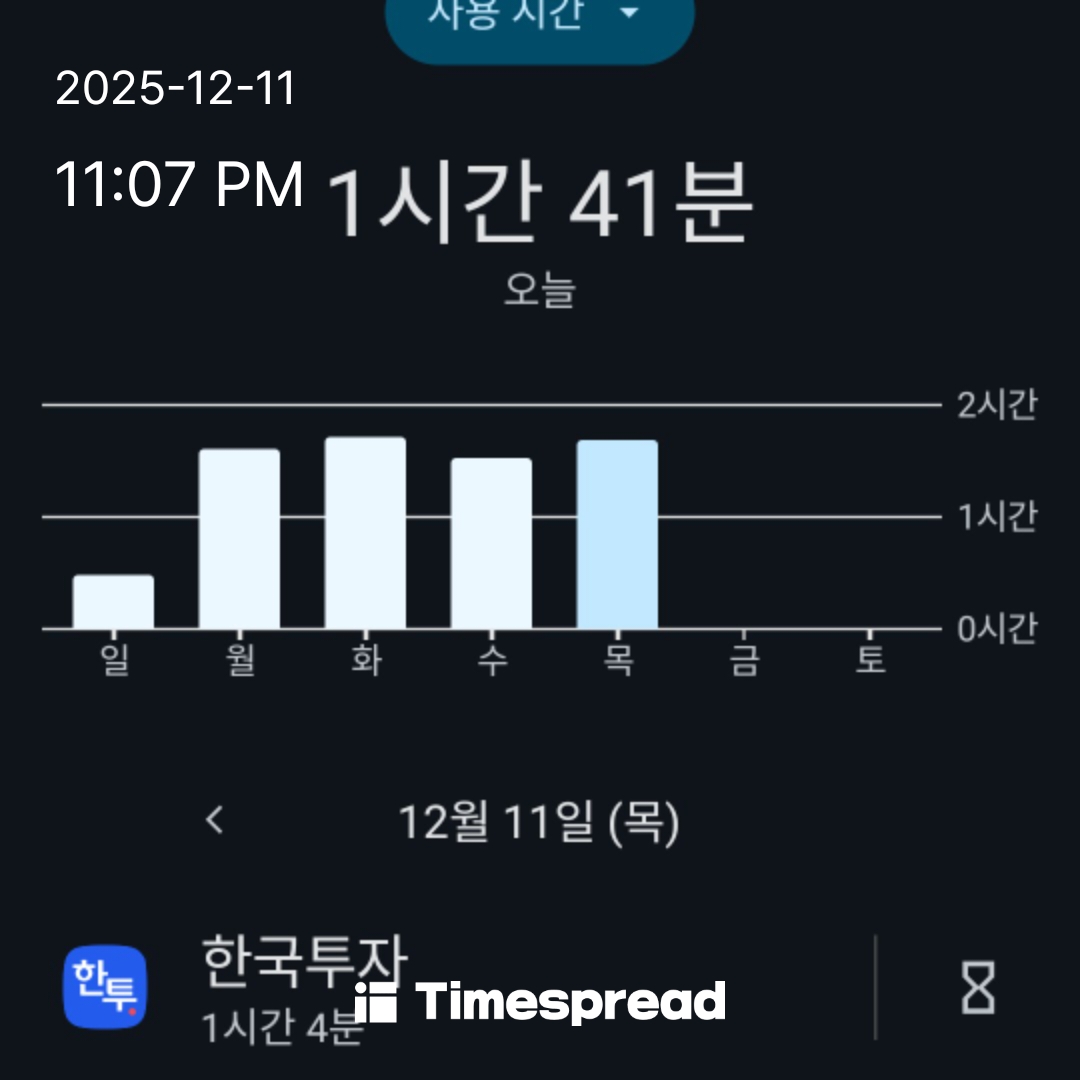Viewport: 1080px width, 1080px height.
Task: Select the 목 bar in the chart
Action: pos(617,535)
